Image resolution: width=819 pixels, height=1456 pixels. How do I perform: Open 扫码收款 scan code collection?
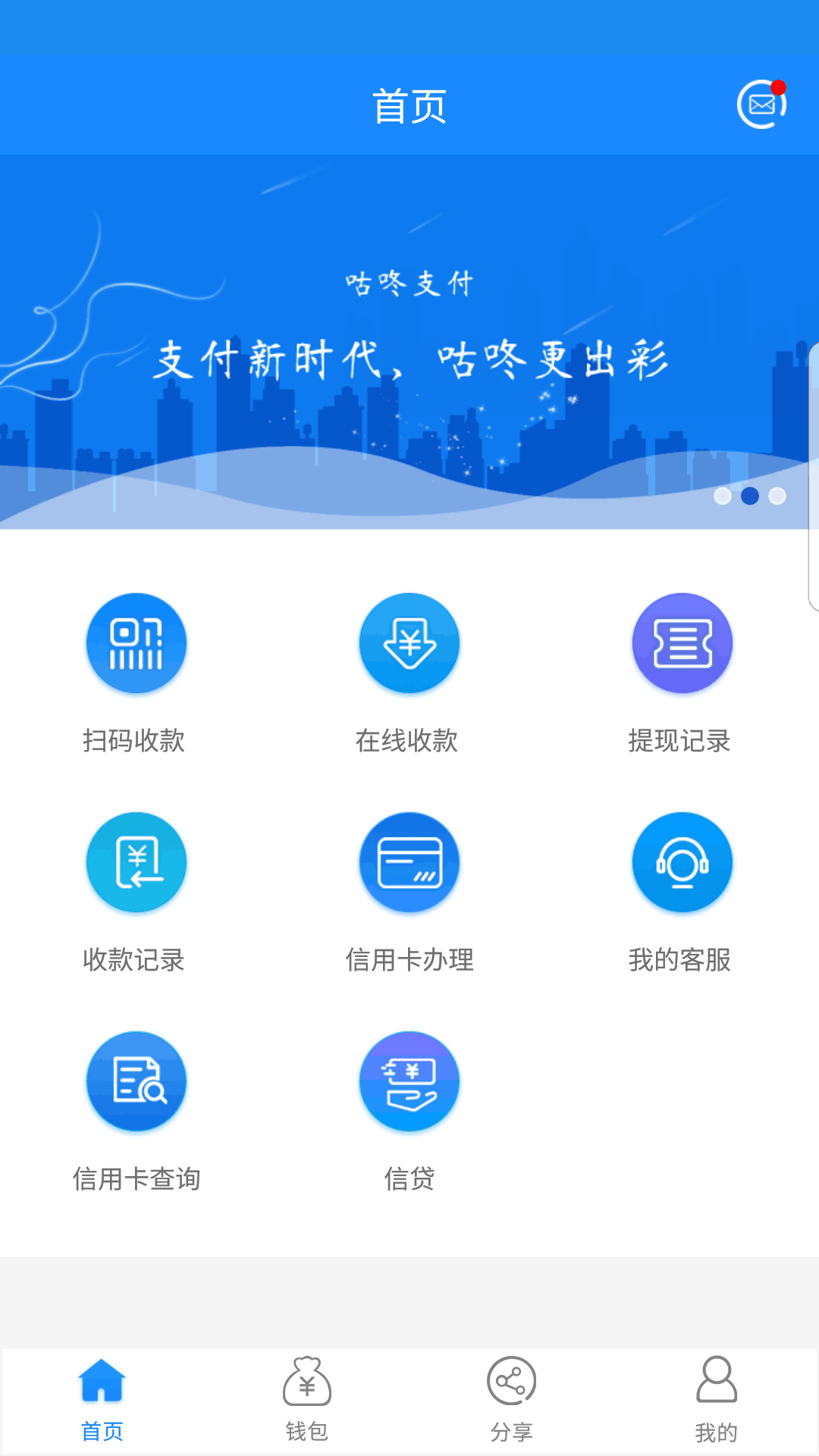(136, 644)
